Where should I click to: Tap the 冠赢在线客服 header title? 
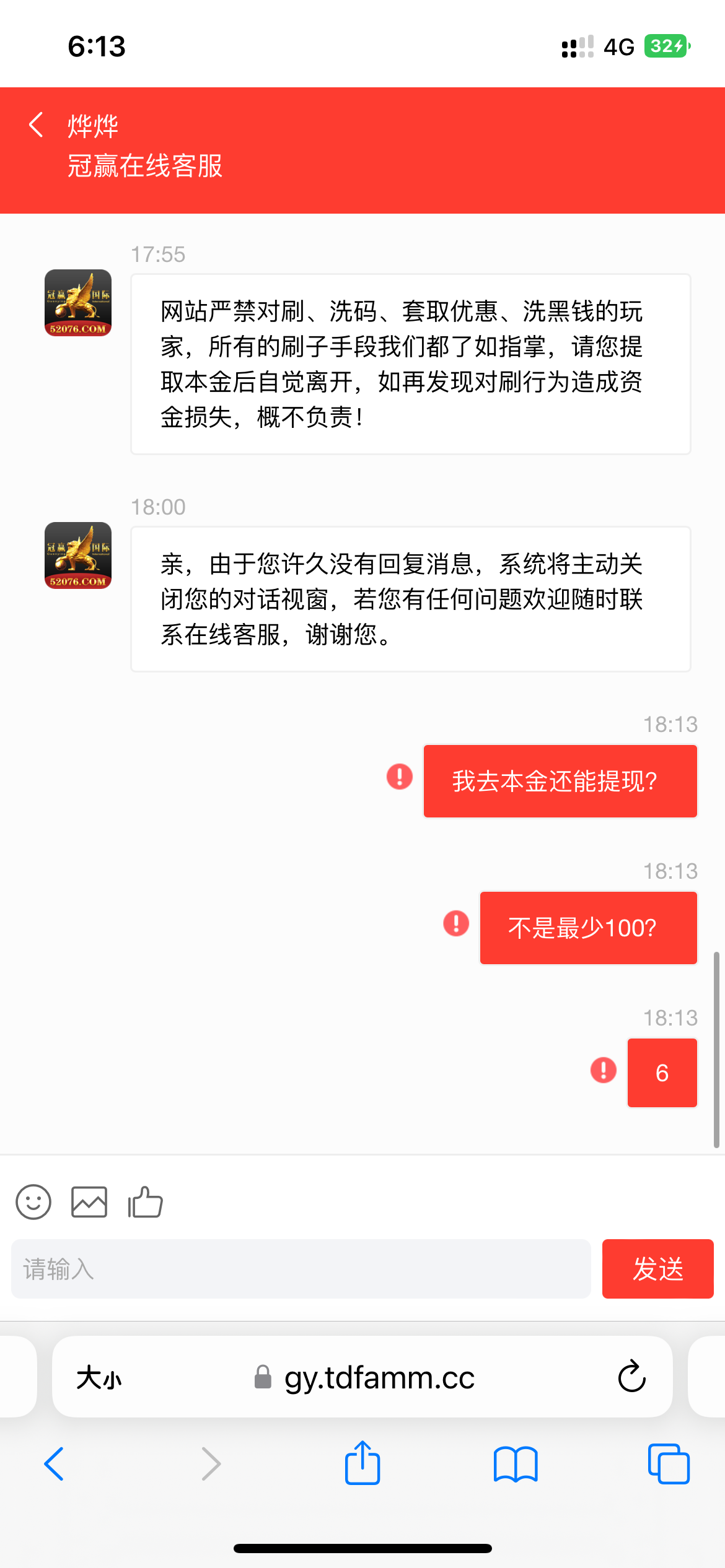pos(146,167)
